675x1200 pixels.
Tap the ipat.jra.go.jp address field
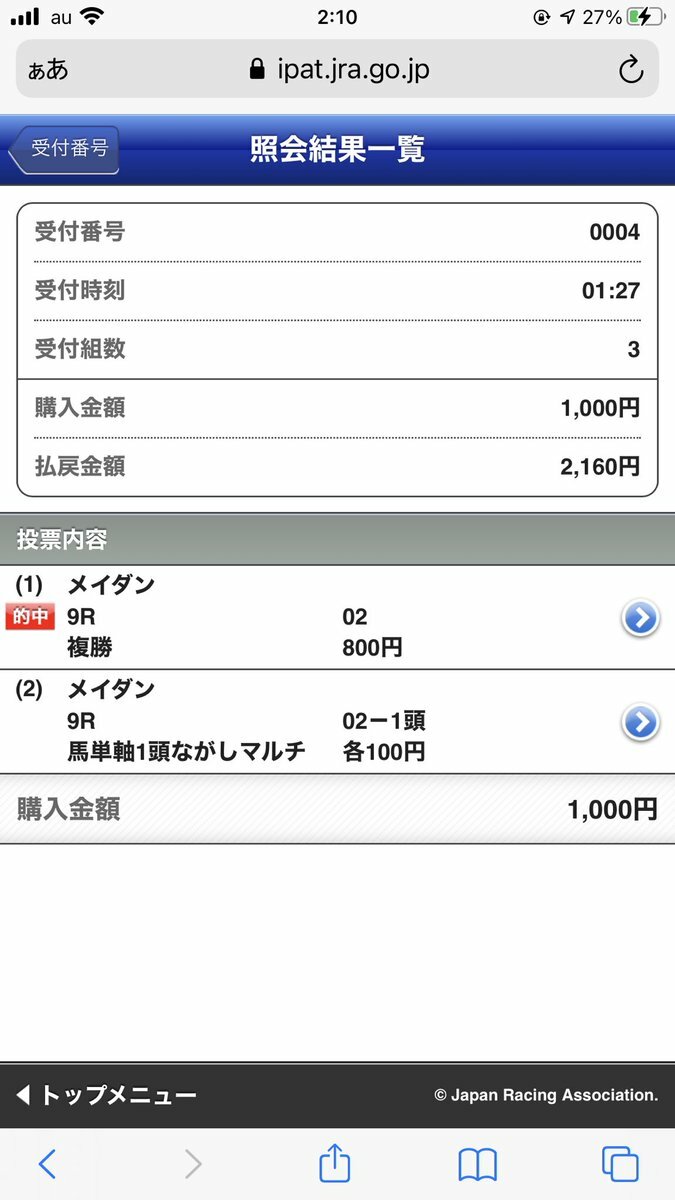pyautogui.click(x=337, y=69)
